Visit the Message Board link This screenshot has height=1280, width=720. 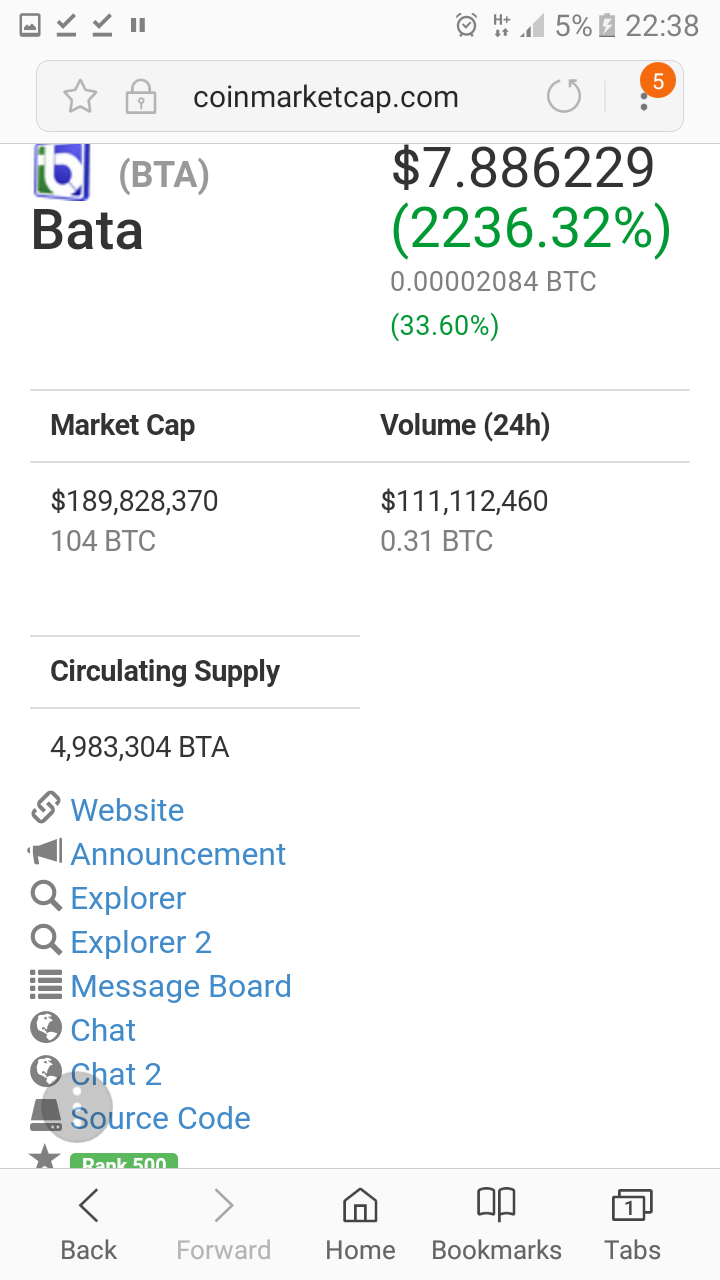181,986
